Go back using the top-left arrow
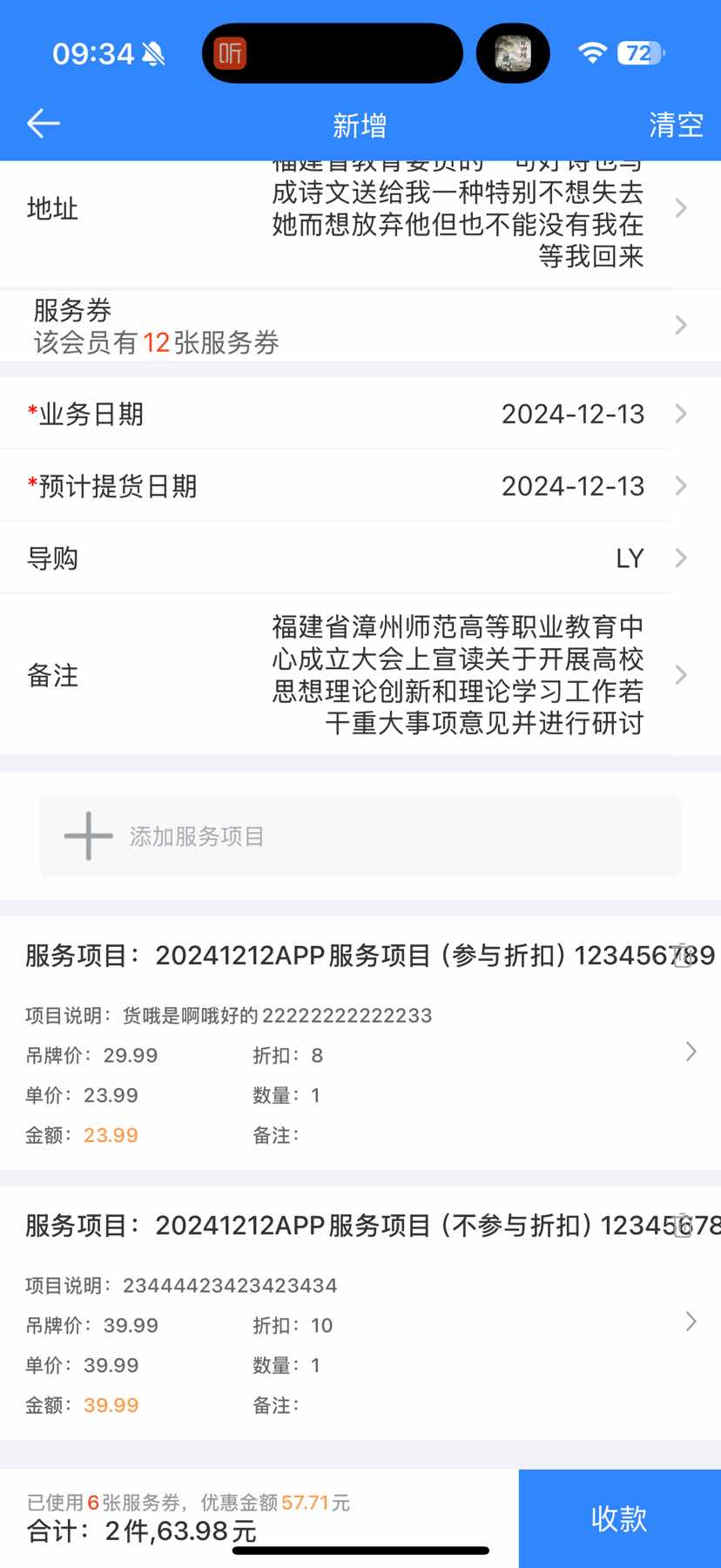This screenshot has height=1568, width=721. pos(43,124)
